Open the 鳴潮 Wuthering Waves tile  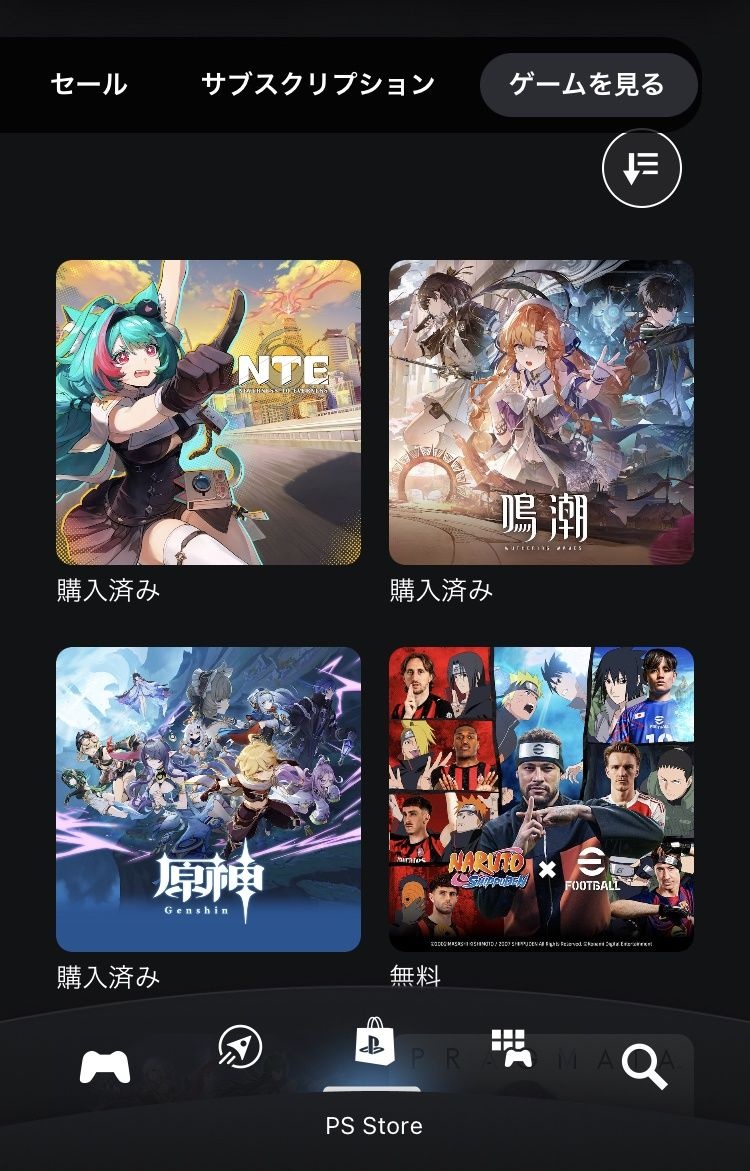coord(542,412)
